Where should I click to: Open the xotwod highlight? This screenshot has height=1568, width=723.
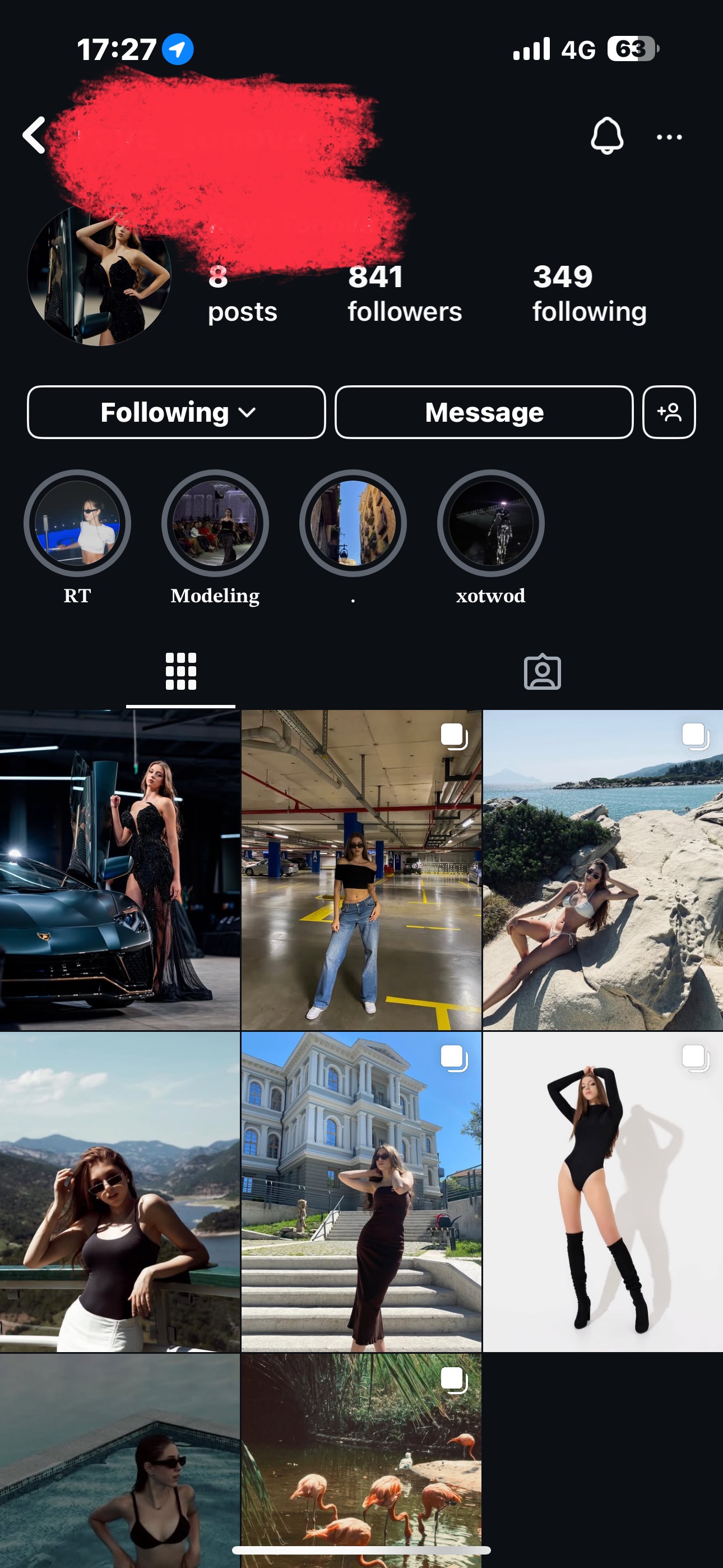click(490, 523)
